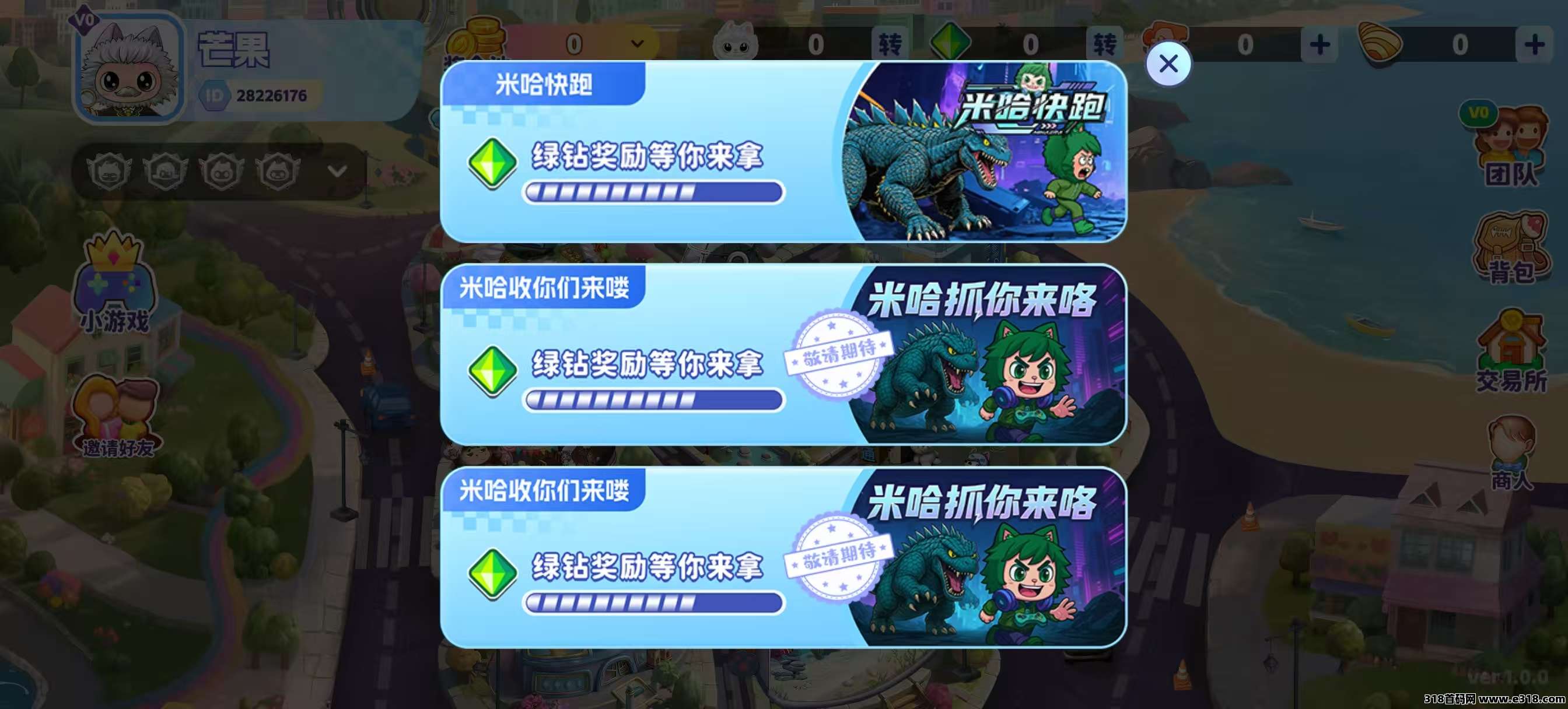Add more shell currency with plus
The height and width of the screenshot is (709, 1568).
click(1534, 45)
